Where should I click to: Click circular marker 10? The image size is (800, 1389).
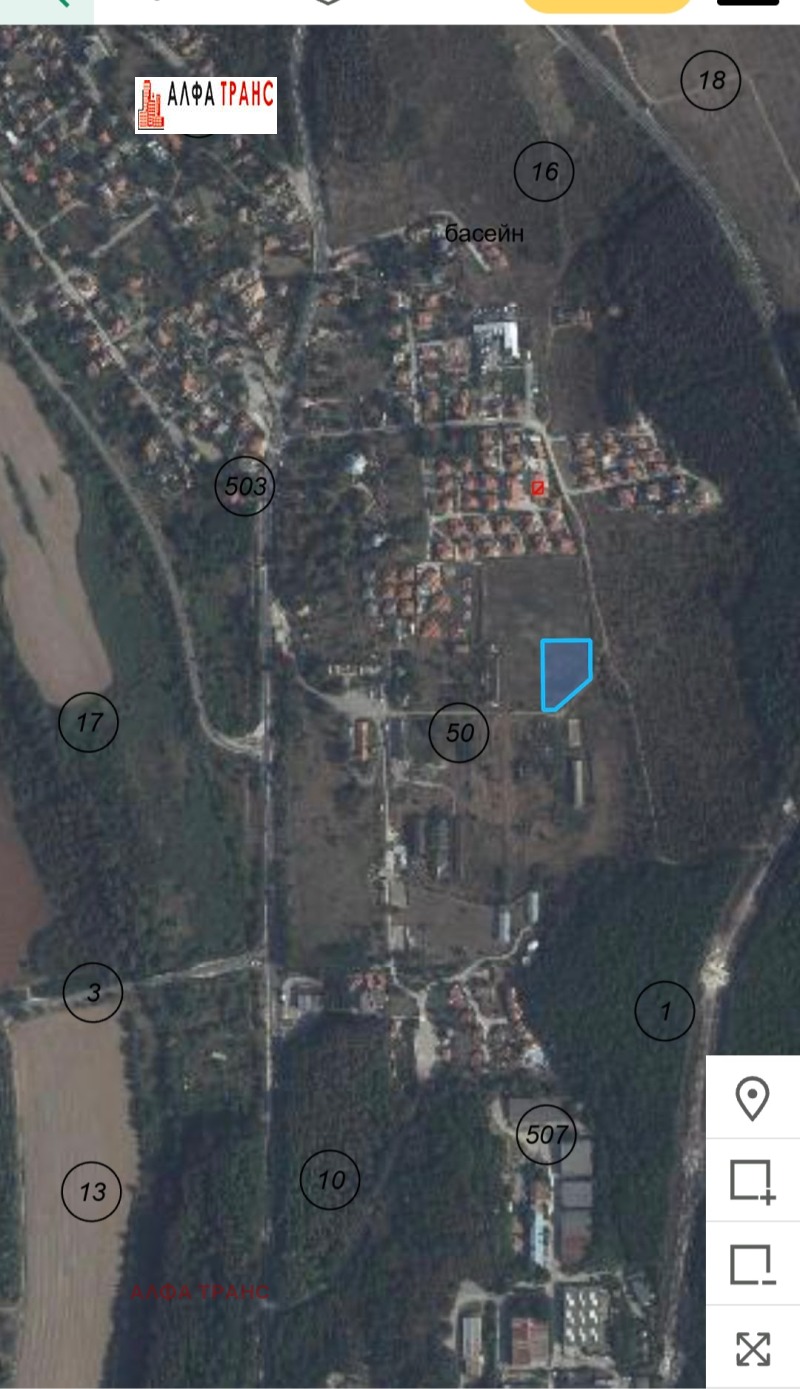331,1180
